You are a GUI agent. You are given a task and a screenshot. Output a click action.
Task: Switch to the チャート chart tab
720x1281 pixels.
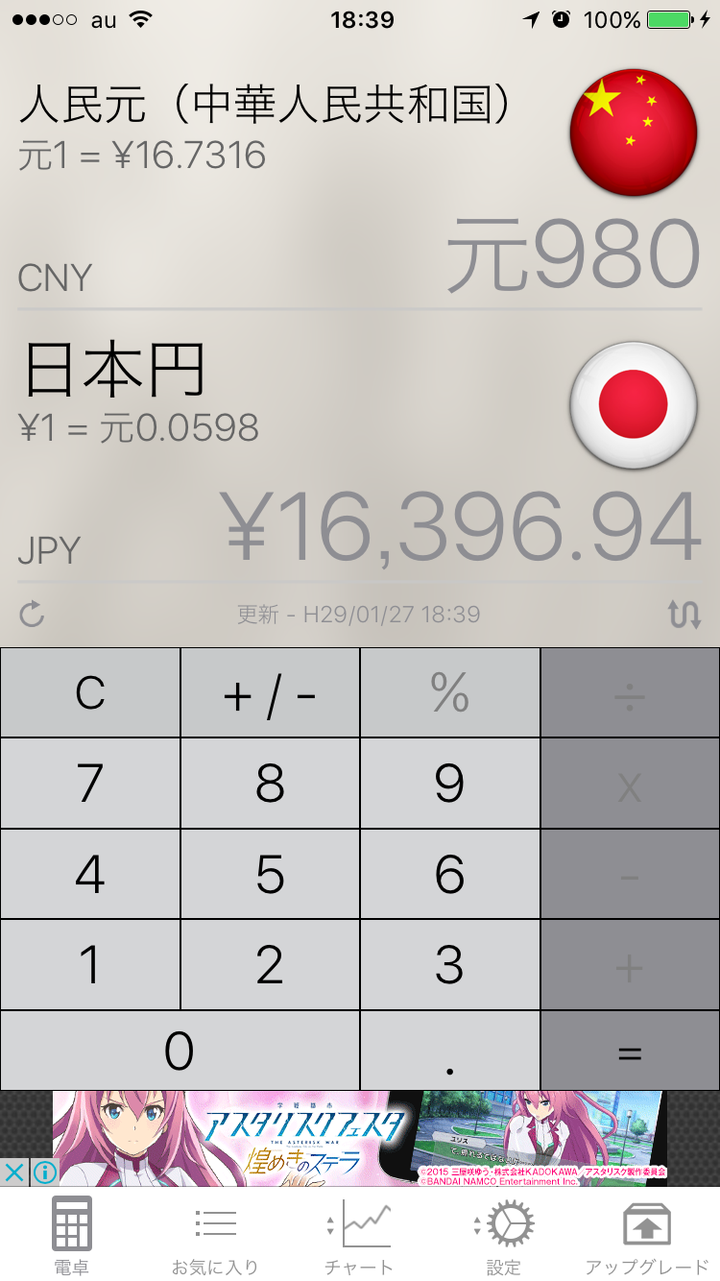359,1237
